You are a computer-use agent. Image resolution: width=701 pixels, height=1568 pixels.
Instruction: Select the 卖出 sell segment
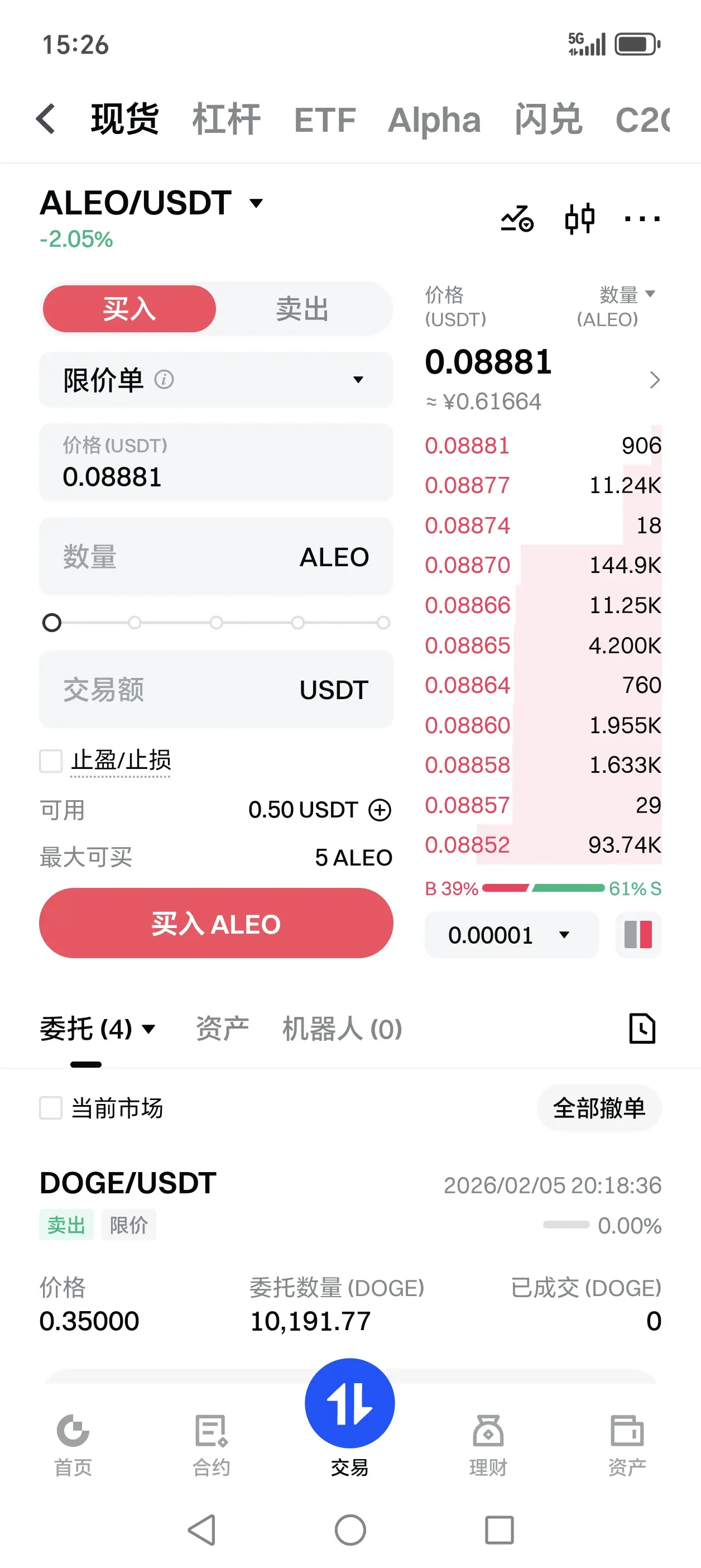(302, 309)
